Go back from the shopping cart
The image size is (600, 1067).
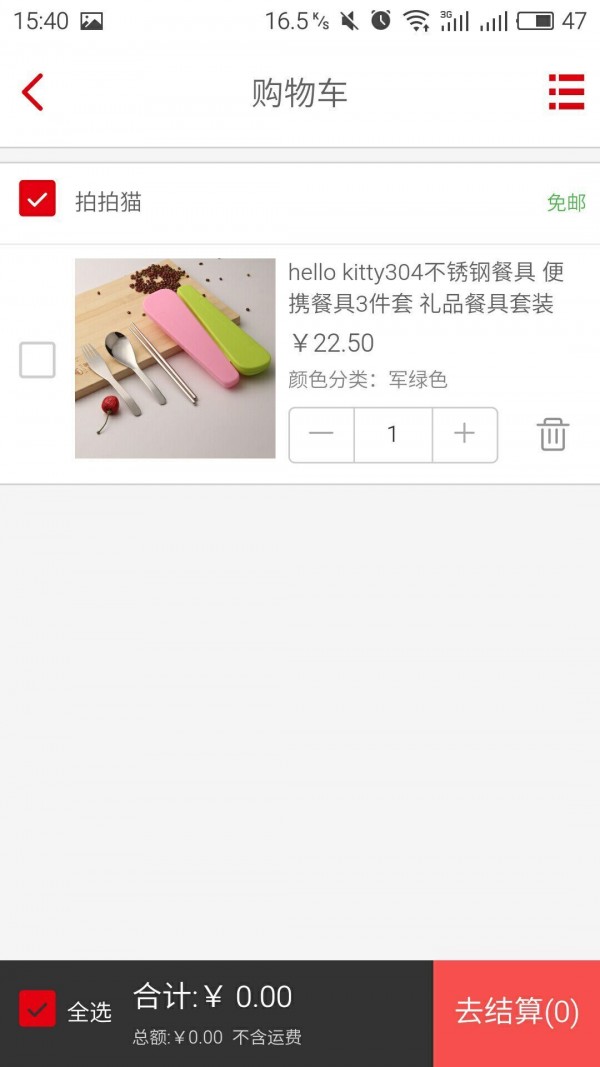coord(33,93)
